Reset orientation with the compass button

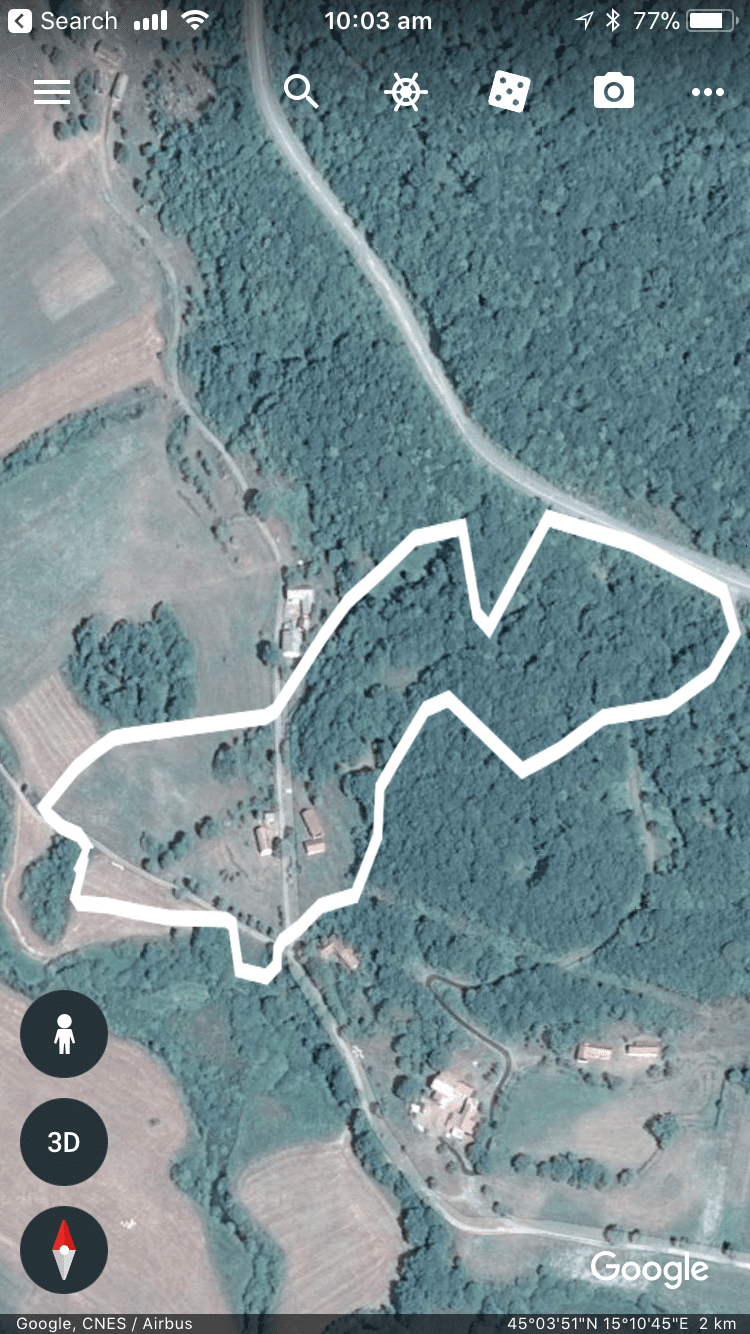64,1250
